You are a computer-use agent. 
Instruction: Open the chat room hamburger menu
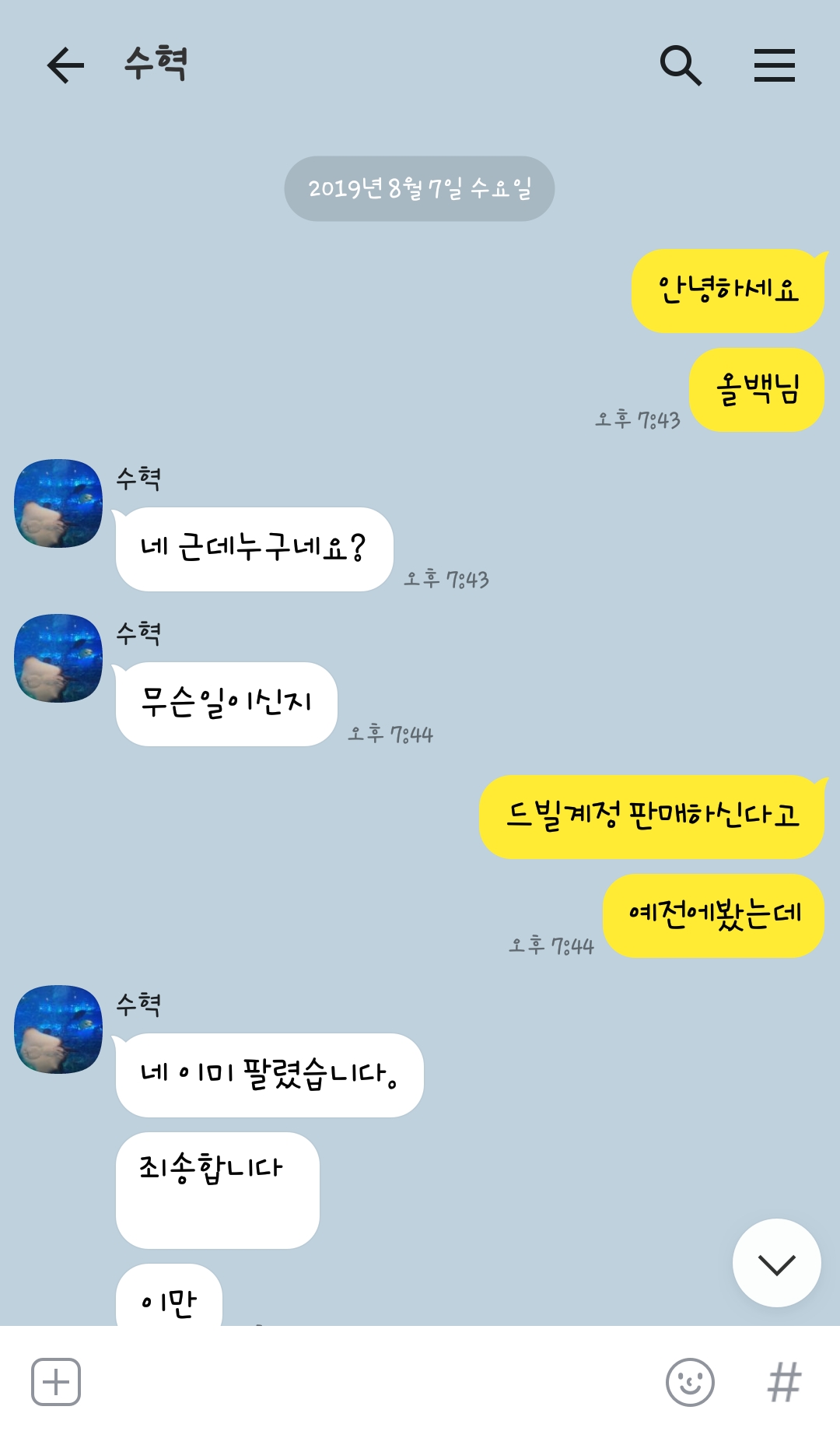[x=774, y=65]
